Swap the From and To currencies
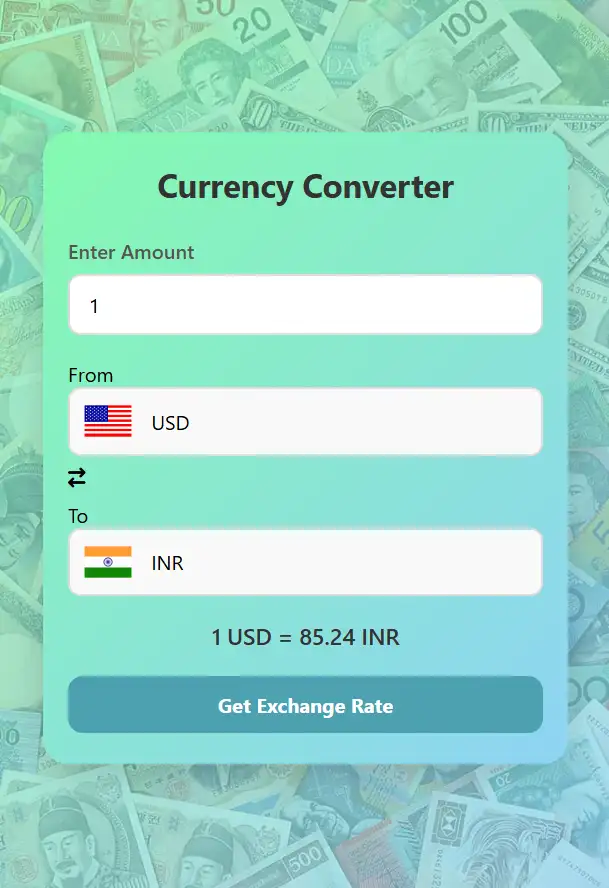This screenshot has height=888, width=609. click(77, 478)
